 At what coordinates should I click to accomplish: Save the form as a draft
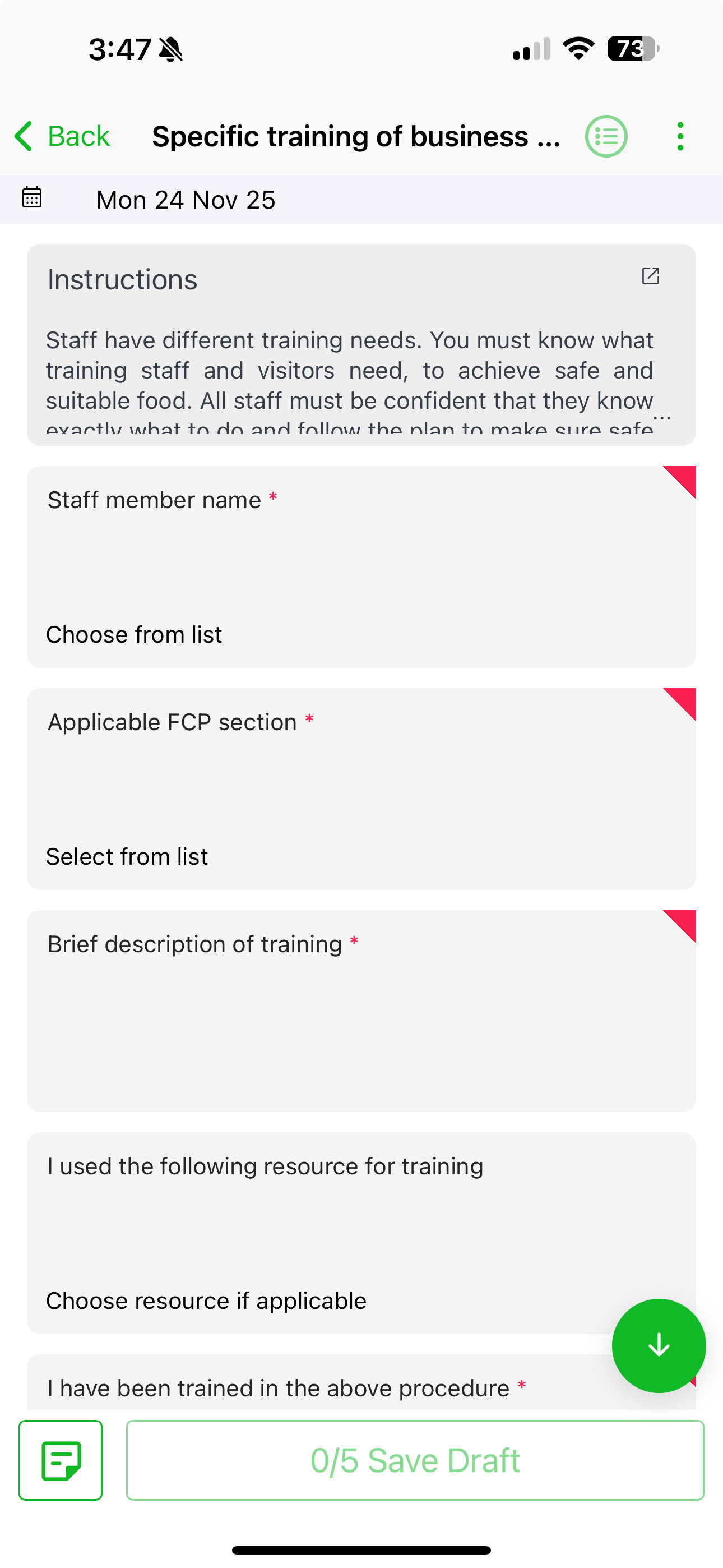[x=415, y=1460]
